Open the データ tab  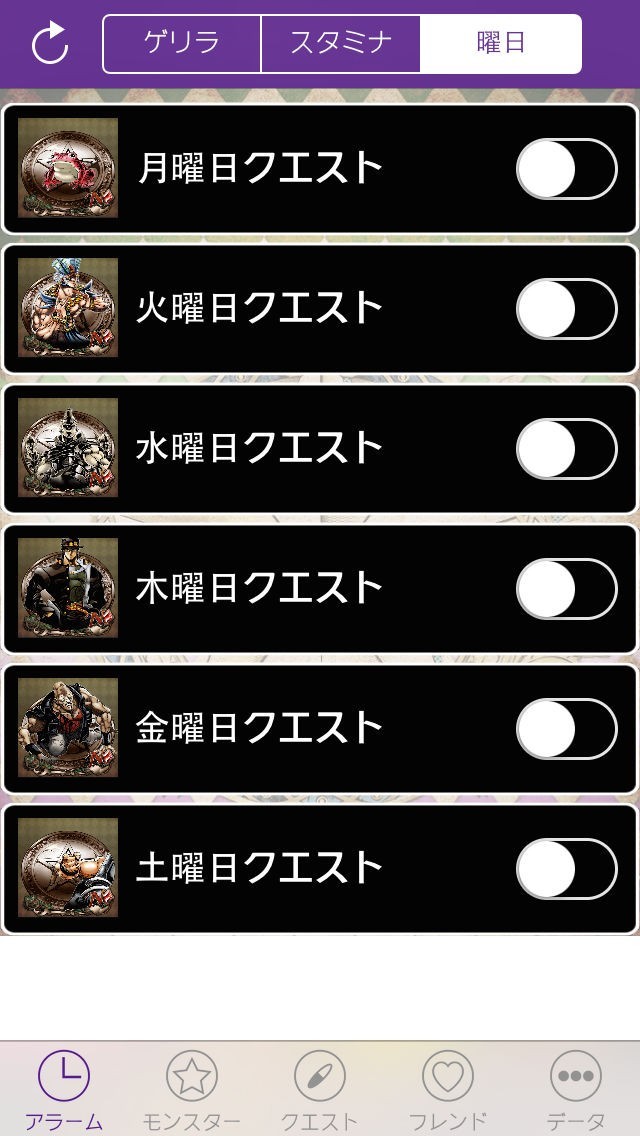(575, 1090)
